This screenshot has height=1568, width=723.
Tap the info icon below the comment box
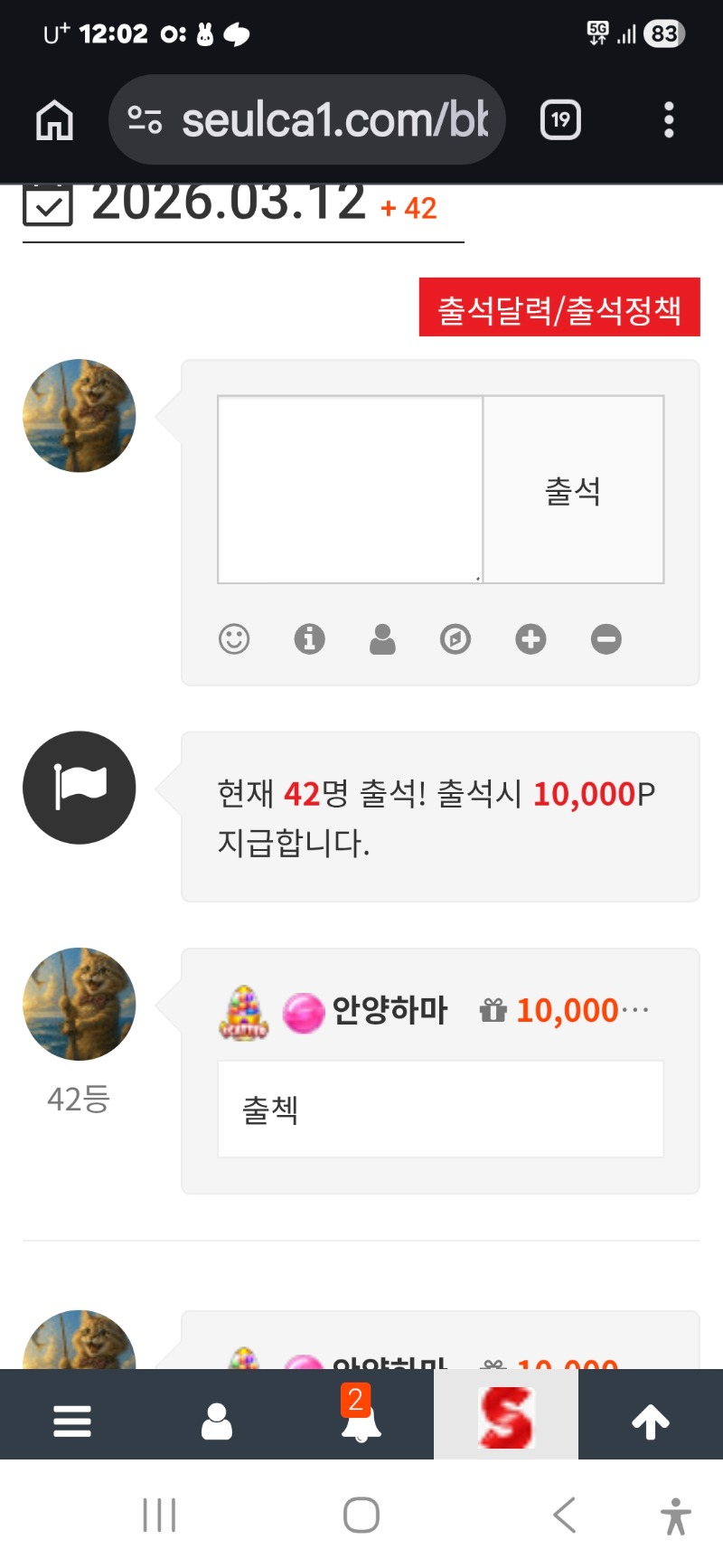309,639
